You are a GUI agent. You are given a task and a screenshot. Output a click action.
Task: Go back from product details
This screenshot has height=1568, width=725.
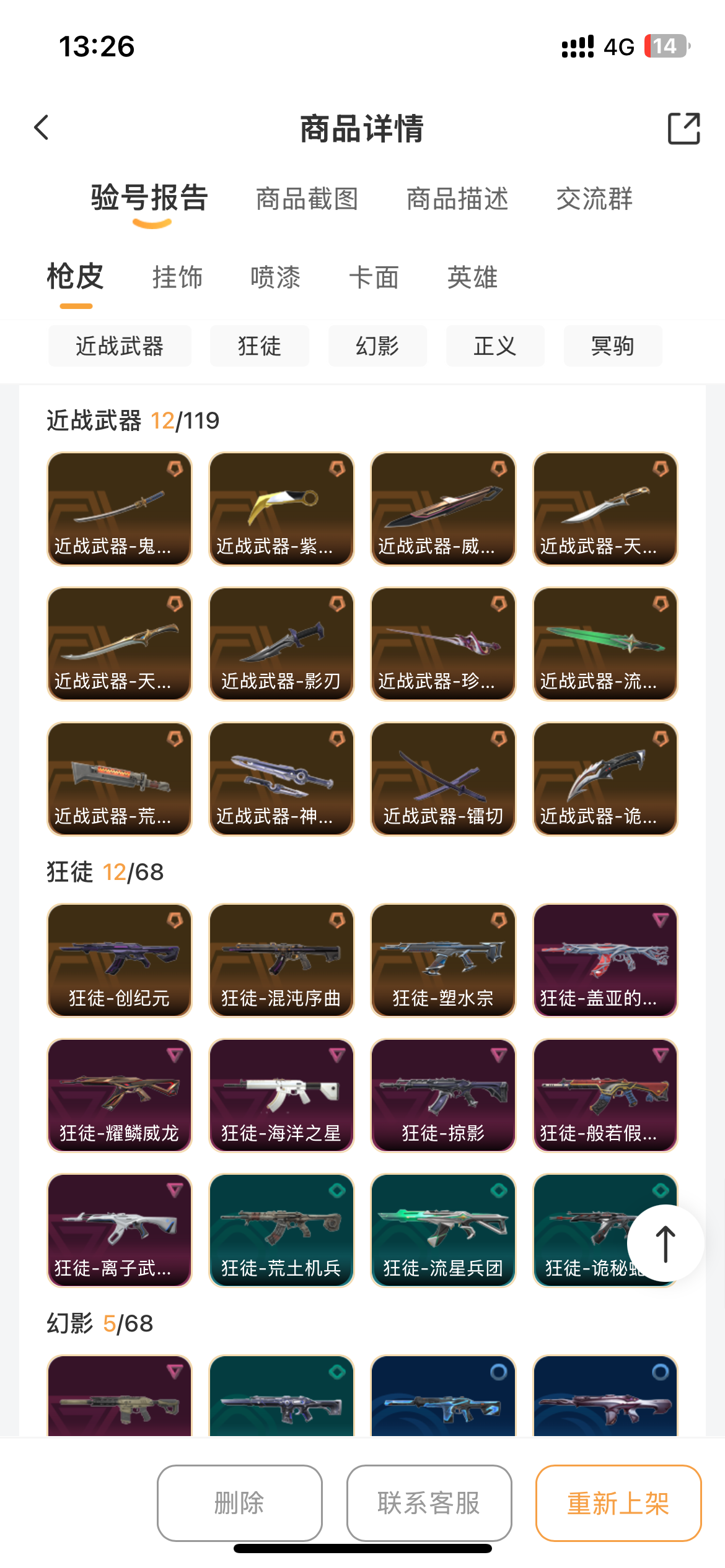(x=42, y=128)
